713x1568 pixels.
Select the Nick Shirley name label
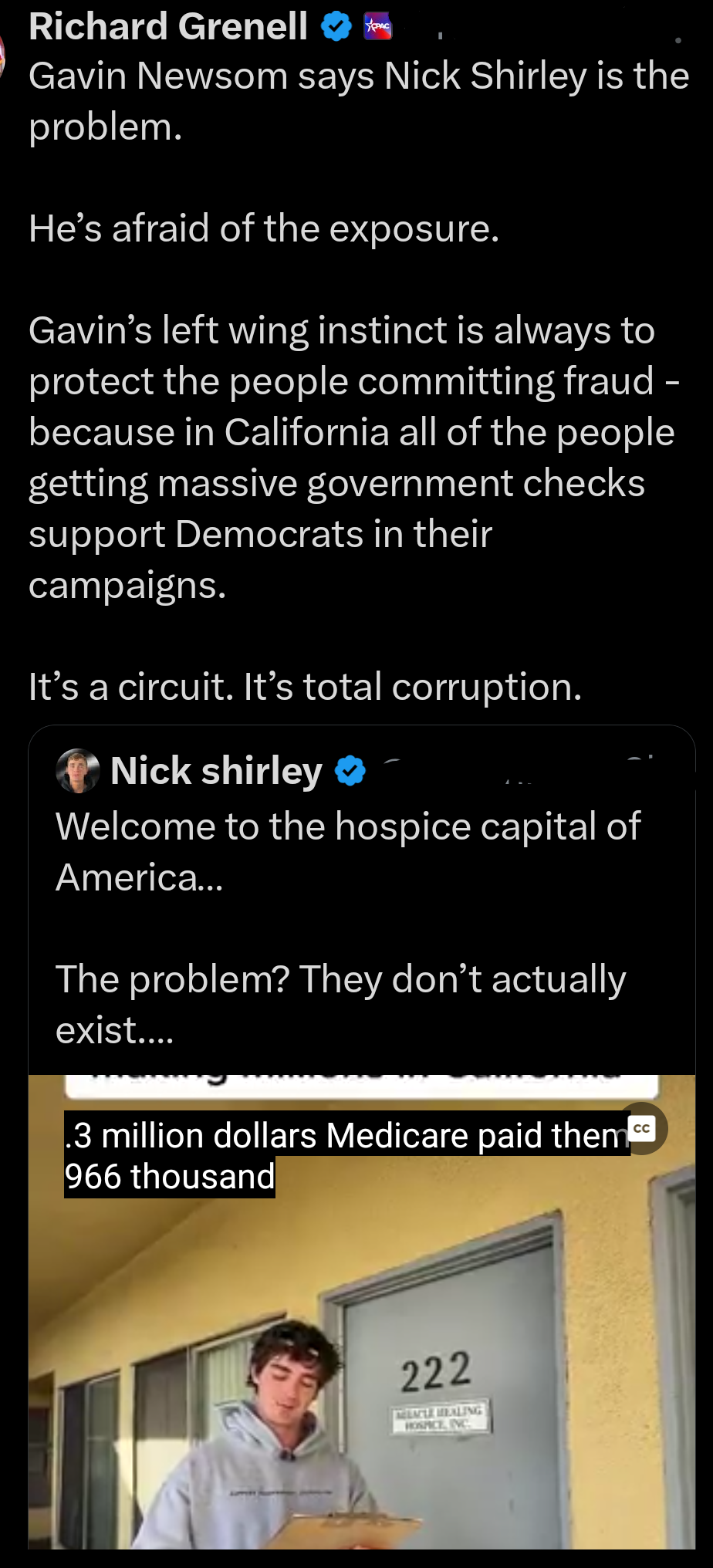[x=216, y=769]
